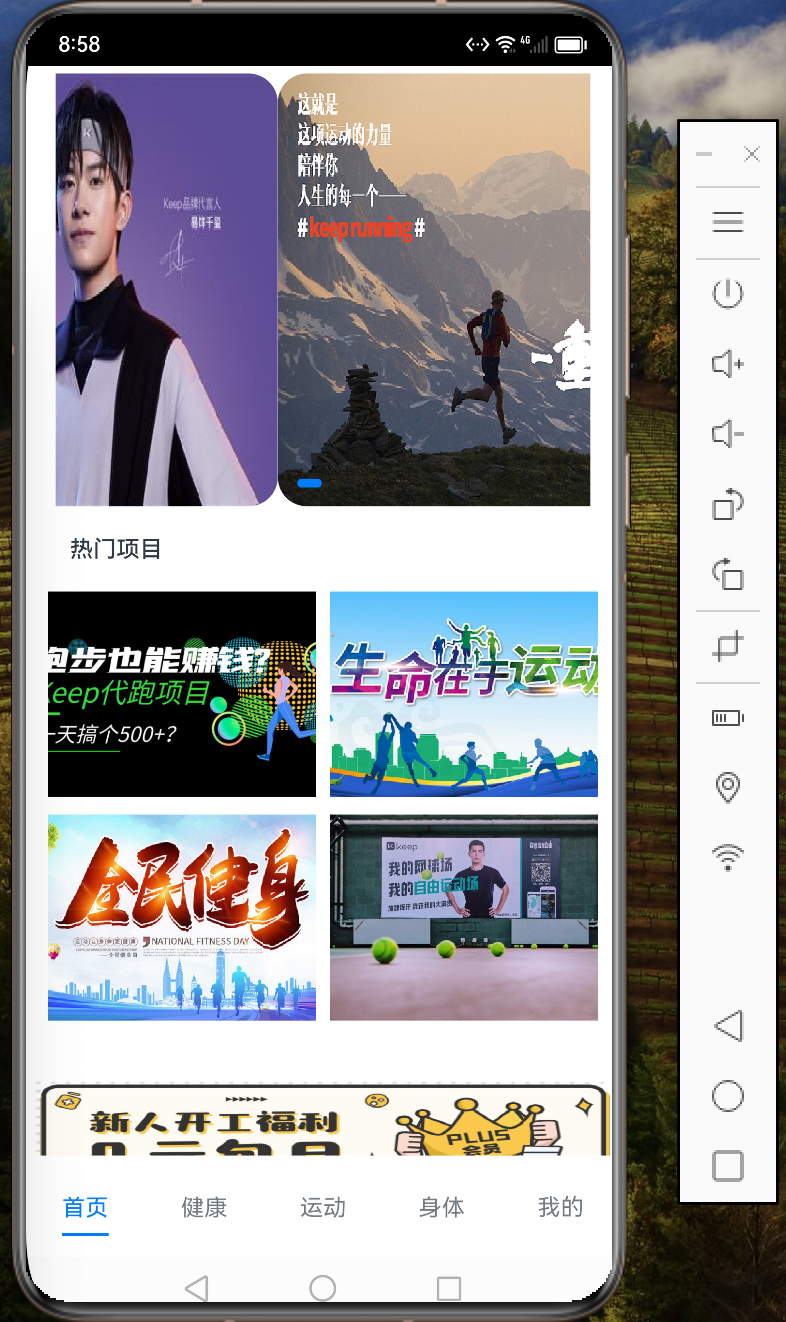Switch to the 健康 tab
The width and height of the screenshot is (786, 1322).
(x=204, y=1207)
